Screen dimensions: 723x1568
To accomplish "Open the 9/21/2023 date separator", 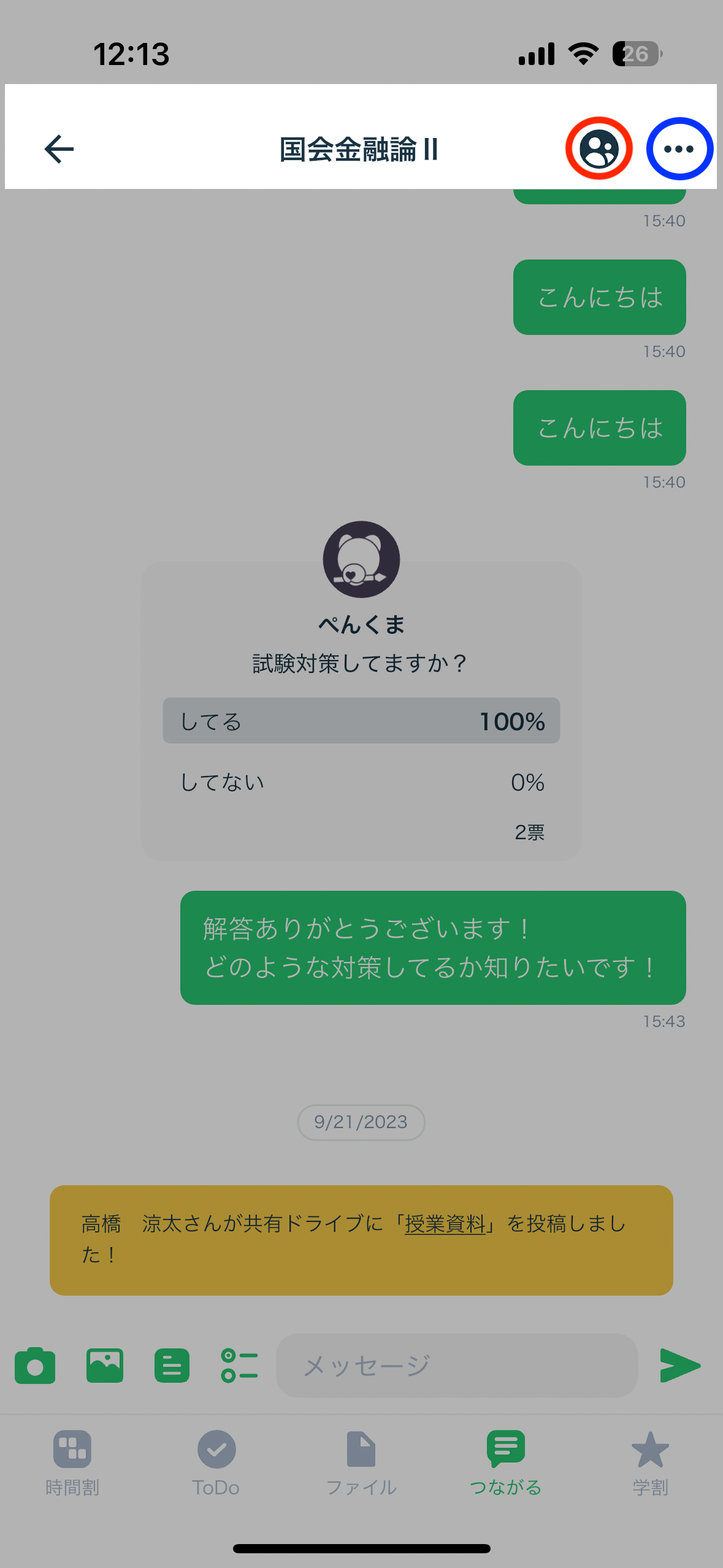I will 361,1122.
